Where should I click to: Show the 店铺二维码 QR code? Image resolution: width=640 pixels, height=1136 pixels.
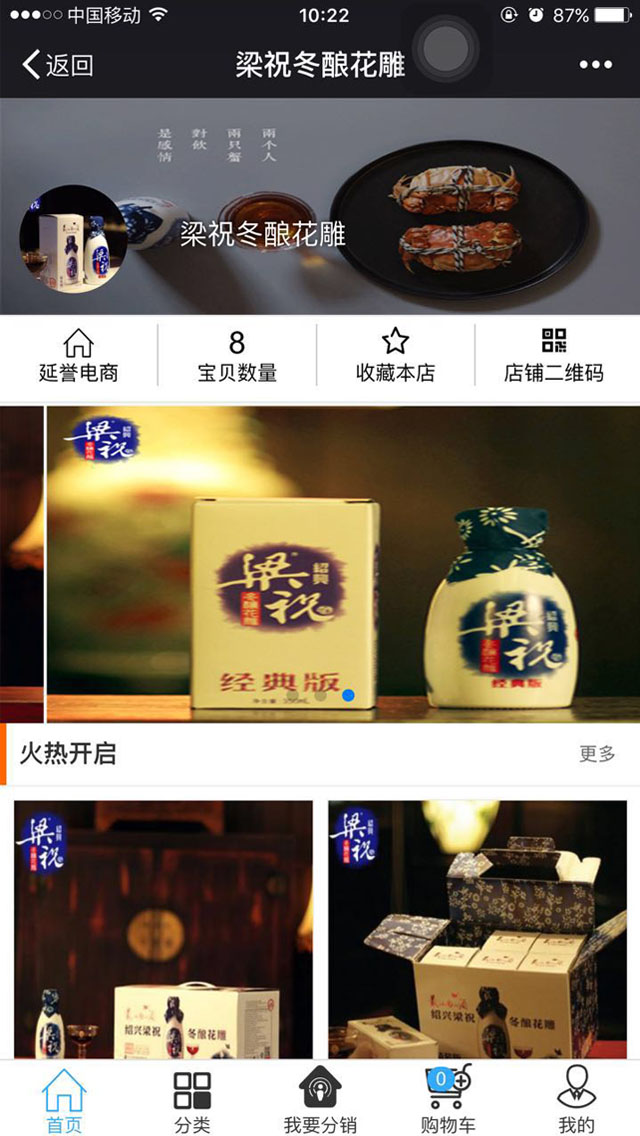click(x=554, y=356)
